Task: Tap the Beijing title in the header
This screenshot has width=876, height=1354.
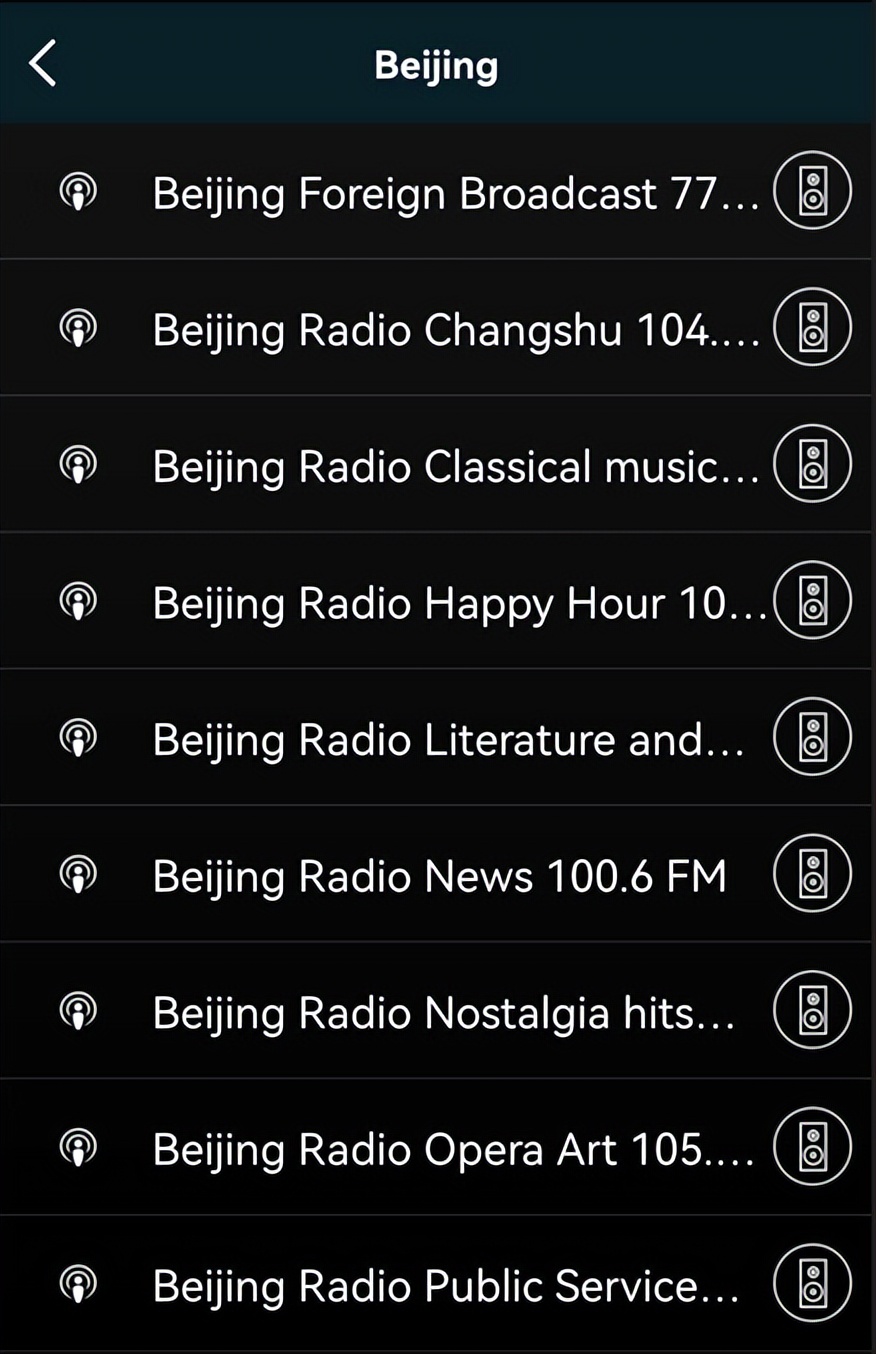Action: pos(437,63)
